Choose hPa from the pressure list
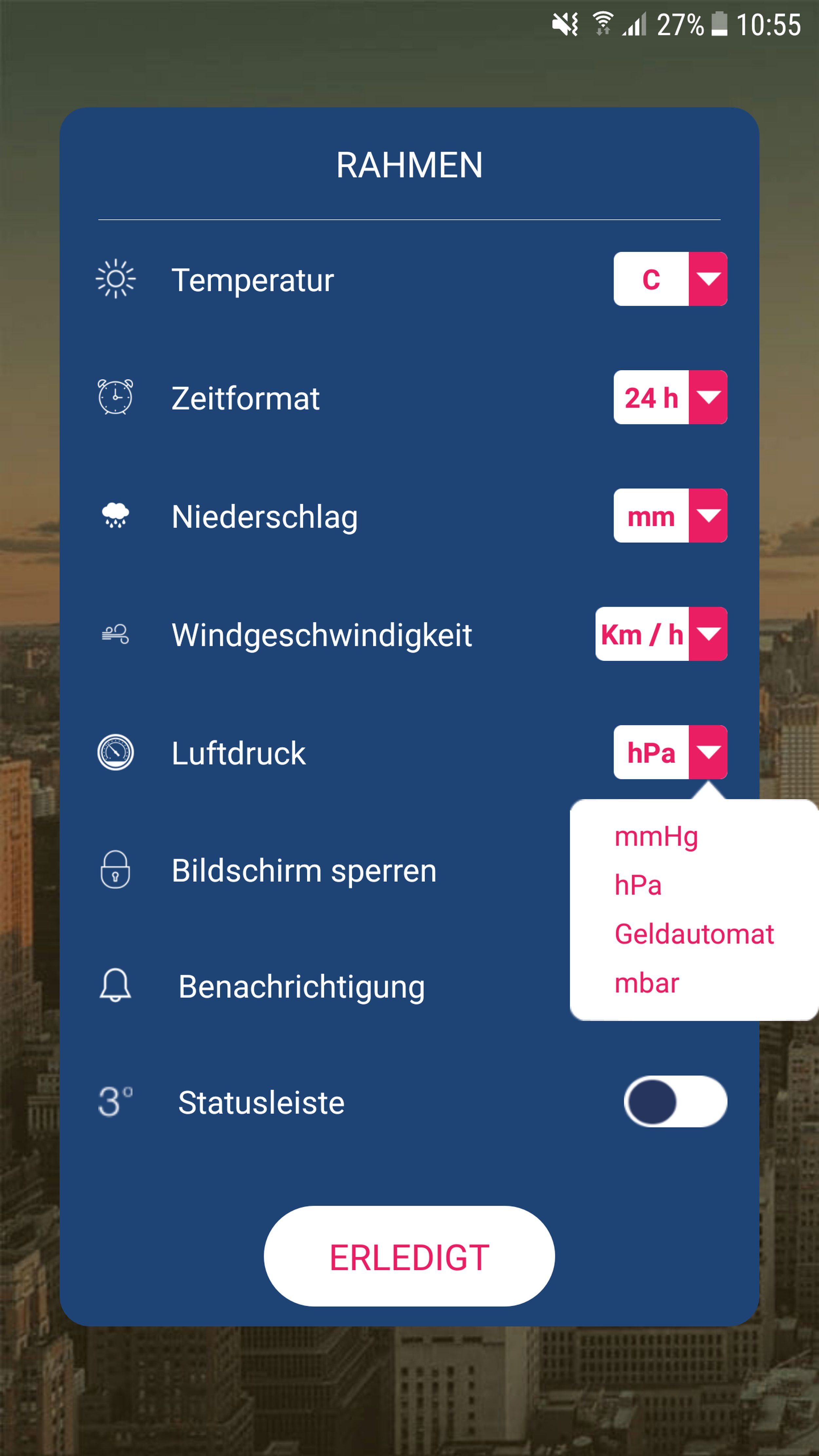Viewport: 819px width, 1456px height. click(x=638, y=885)
